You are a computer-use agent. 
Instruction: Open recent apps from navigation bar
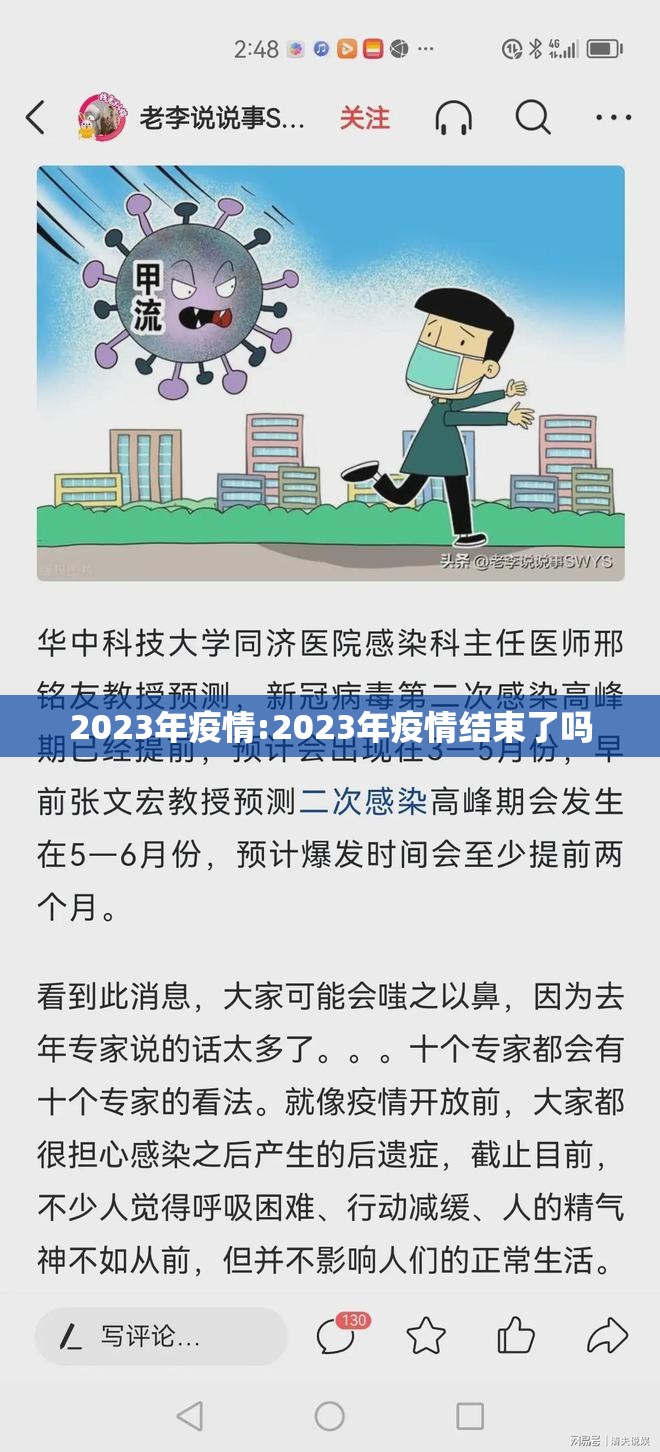470,1415
